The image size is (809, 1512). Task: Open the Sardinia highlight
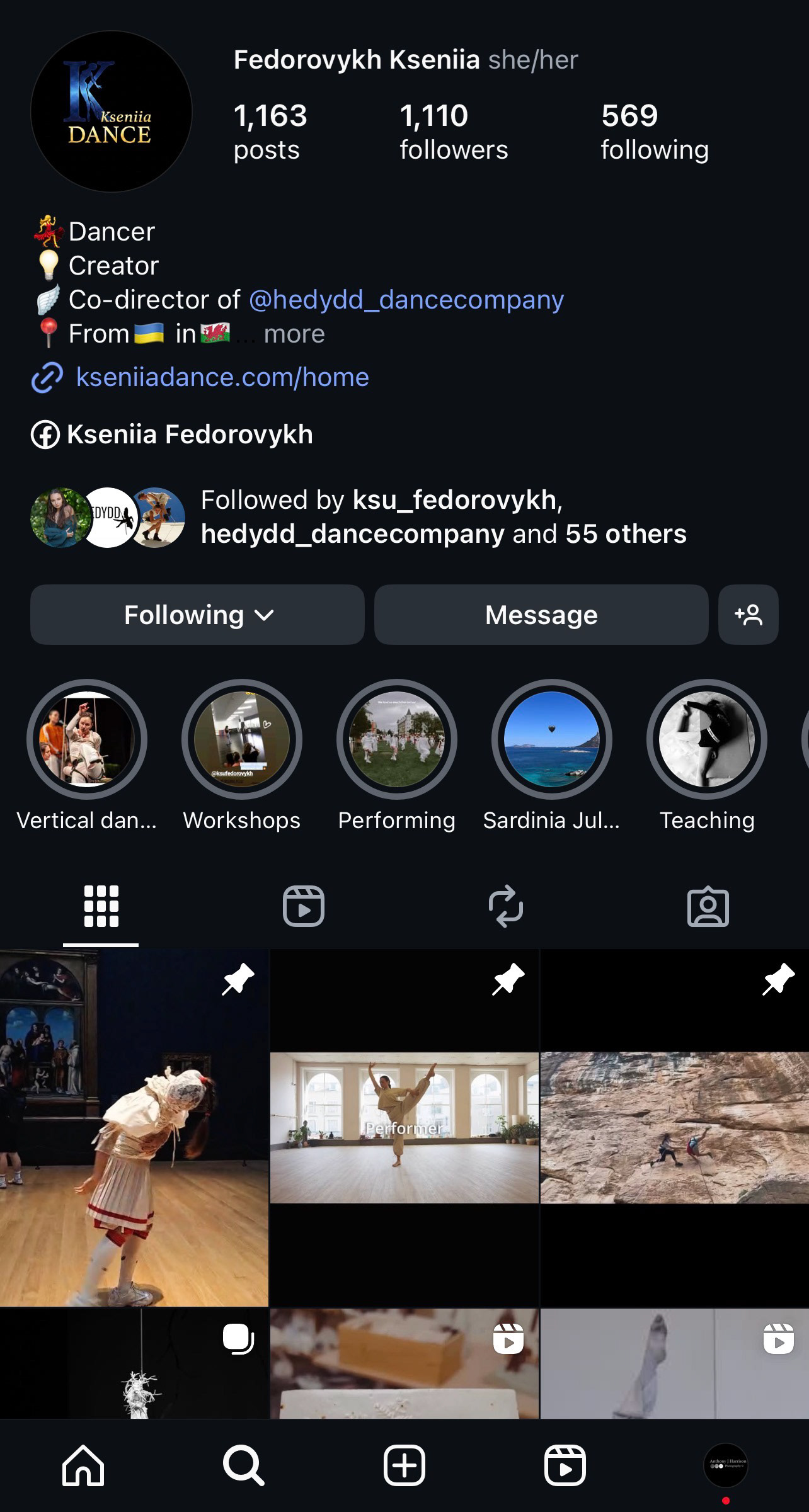552,739
